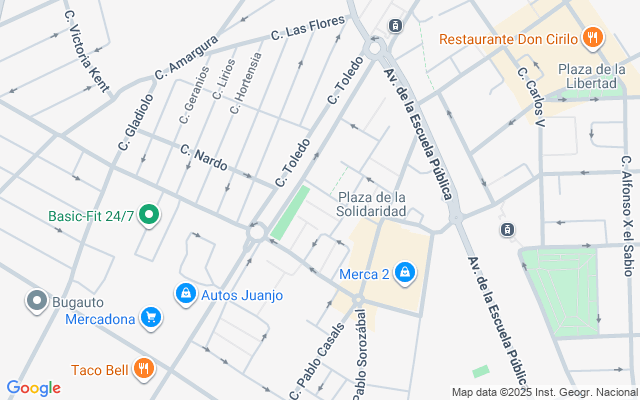Select the tram stop beside Av. de la Escuela Pública
This screenshot has width=640, height=400.
pos(507,229)
